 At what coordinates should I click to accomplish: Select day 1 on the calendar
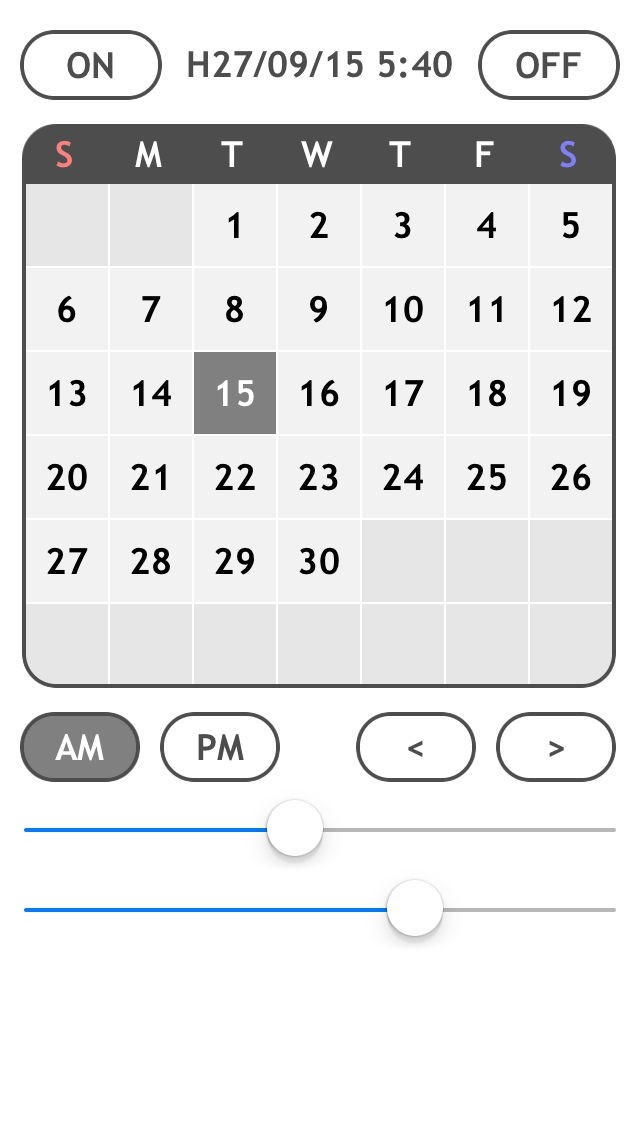pos(235,226)
